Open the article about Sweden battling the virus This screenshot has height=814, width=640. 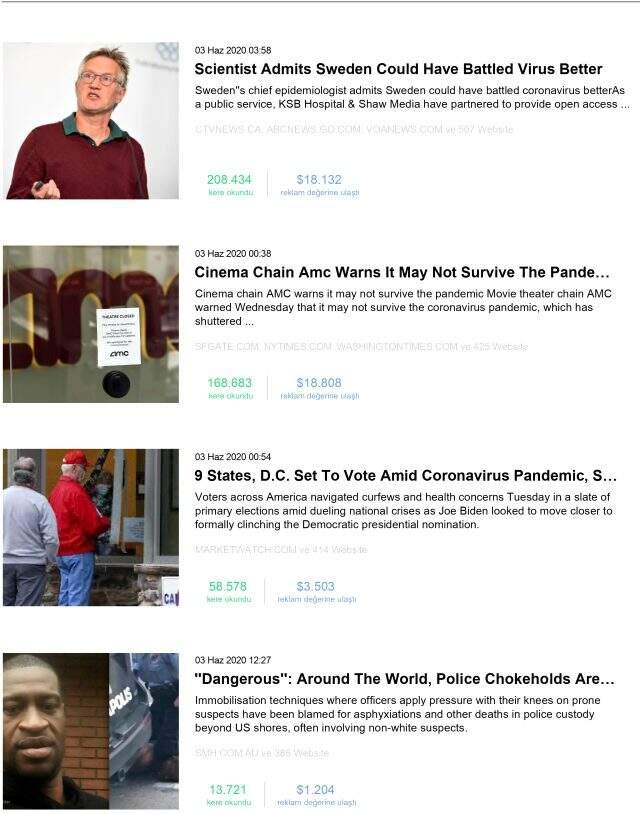pyautogui.click(x=398, y=69)
